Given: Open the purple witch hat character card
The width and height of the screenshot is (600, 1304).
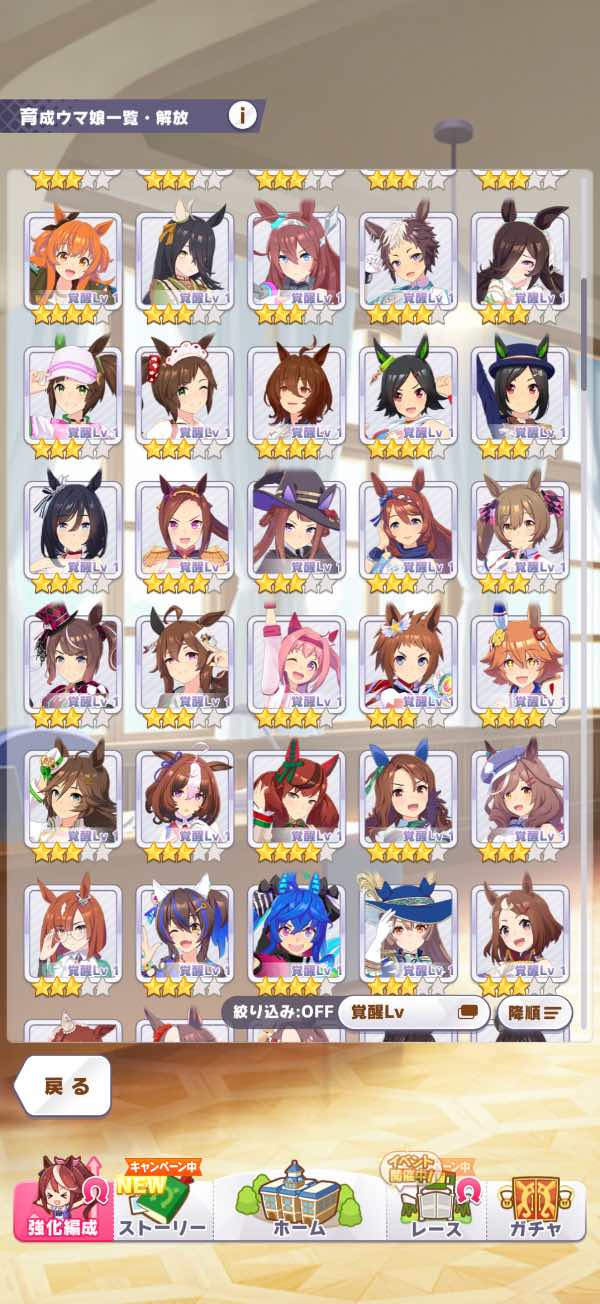Looking at the screenshot, I should point(296,530).
